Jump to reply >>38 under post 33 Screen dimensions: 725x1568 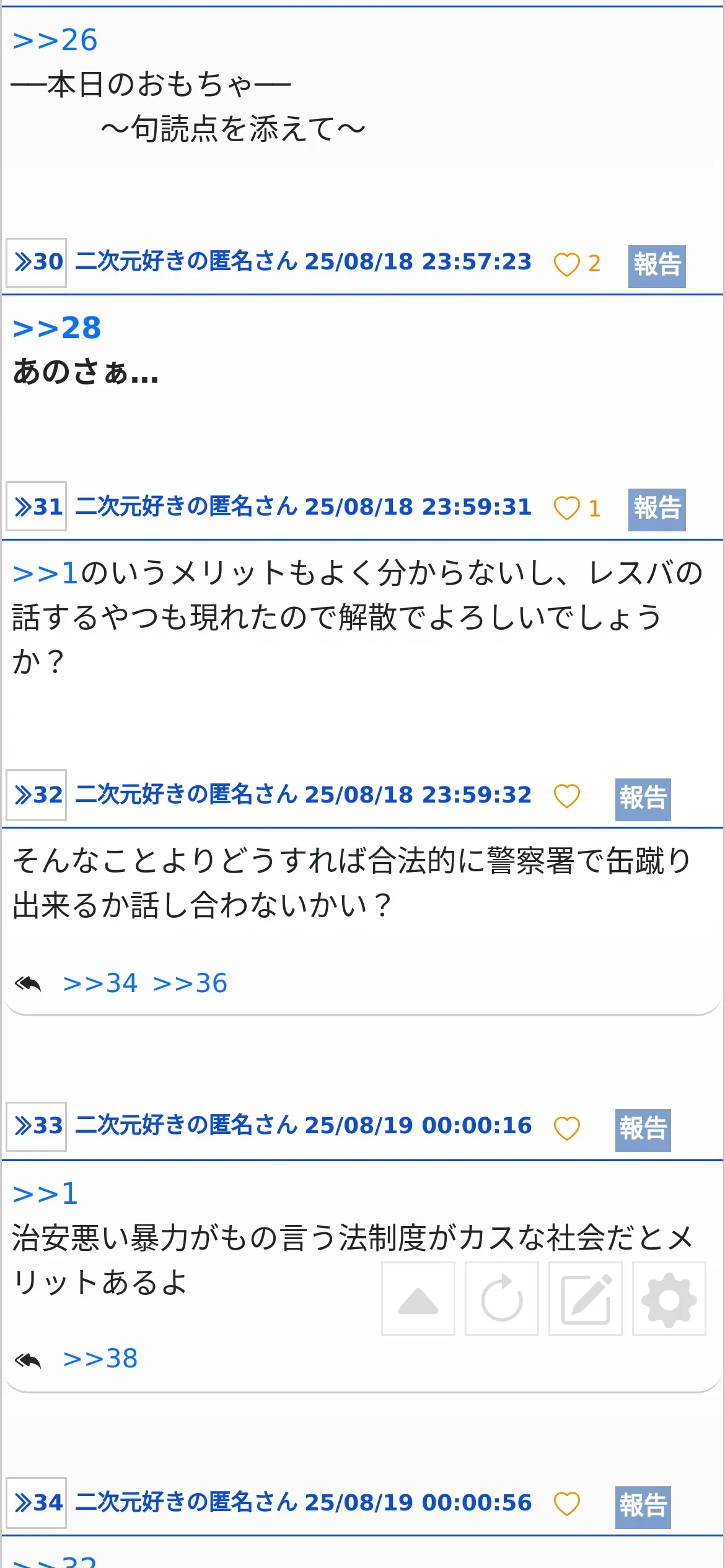pyautogui.click(x=100, y=1359)
